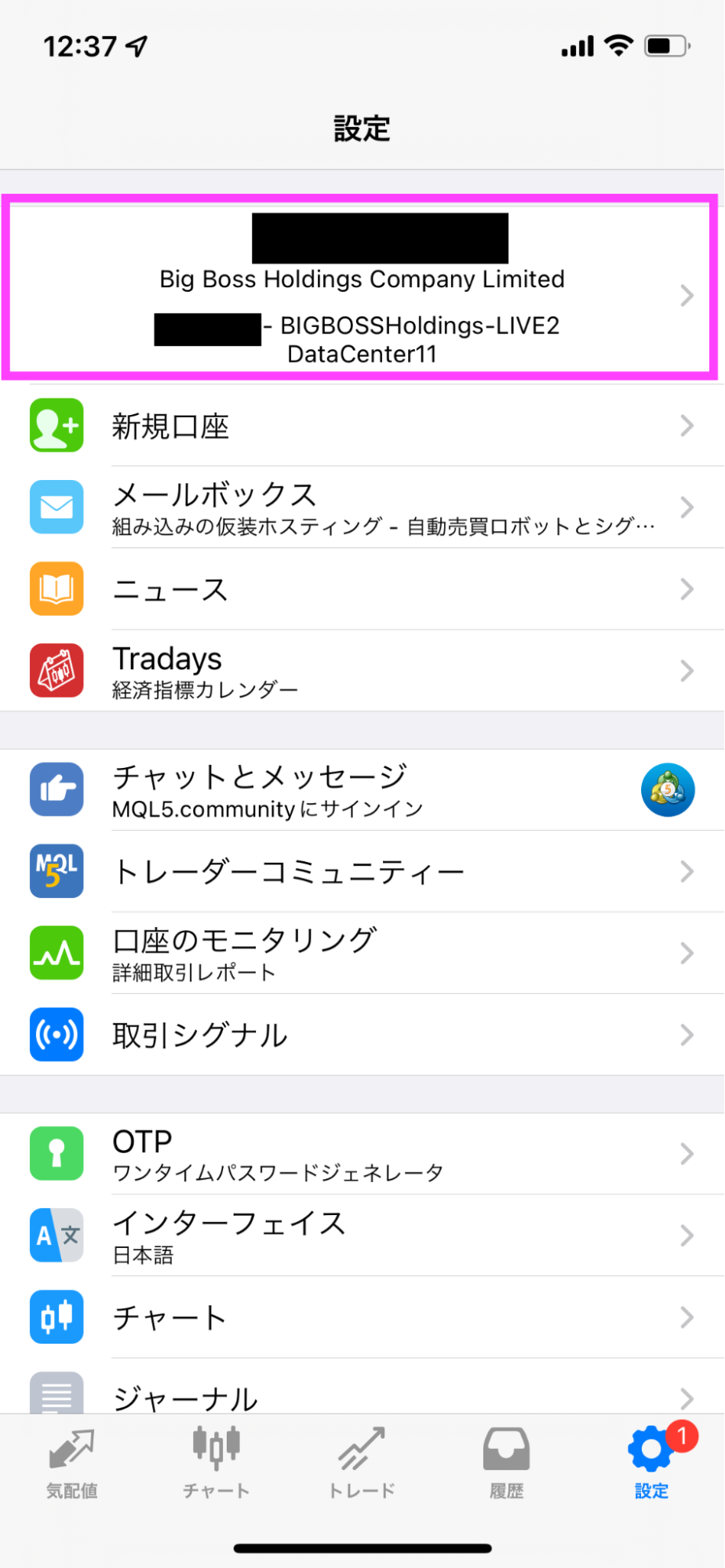Open the メールボックス row
Screen dimensions: 725x1568
(x=361, y=508)
